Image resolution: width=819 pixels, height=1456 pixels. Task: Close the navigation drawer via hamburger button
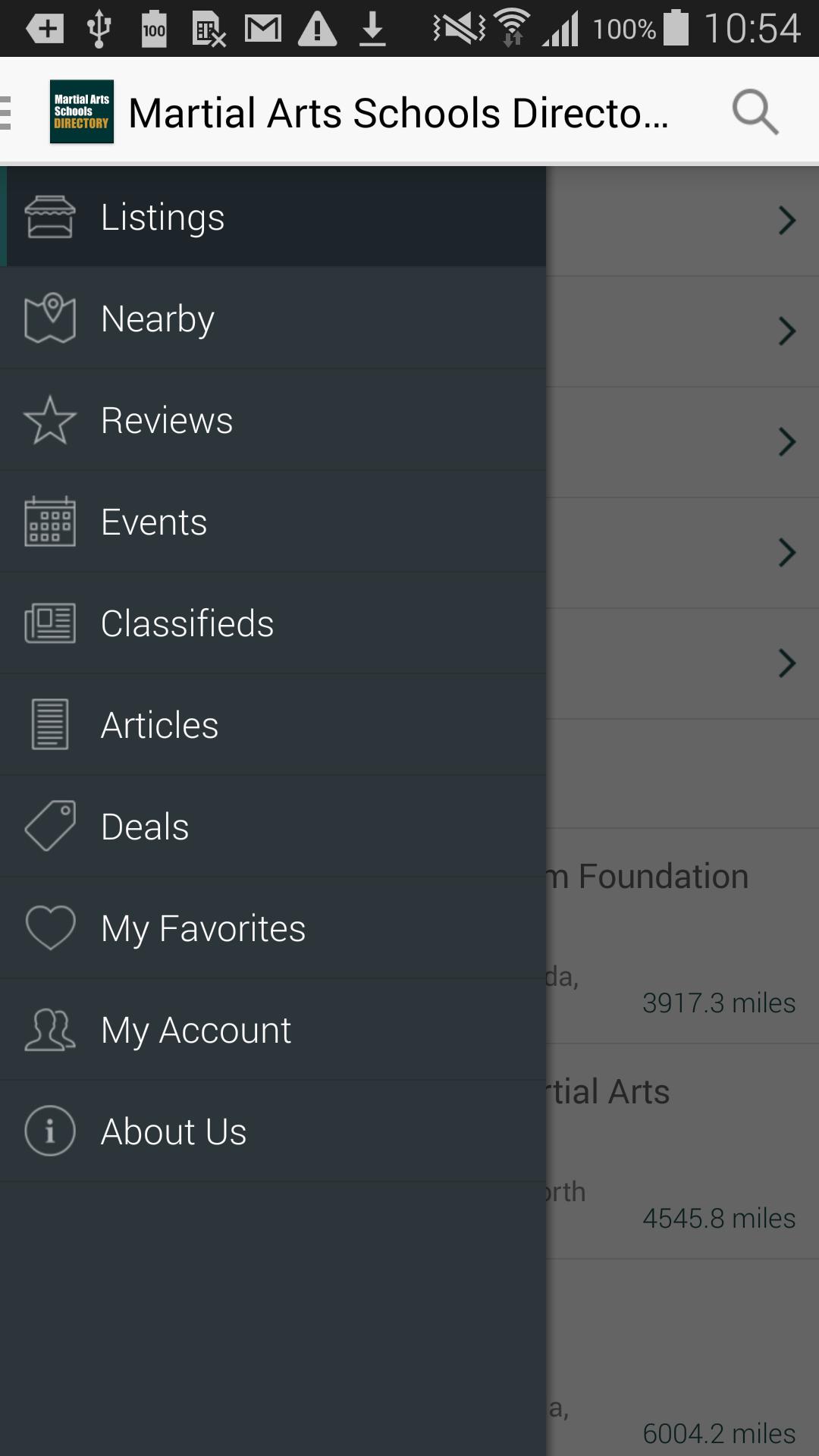(9, 112)
